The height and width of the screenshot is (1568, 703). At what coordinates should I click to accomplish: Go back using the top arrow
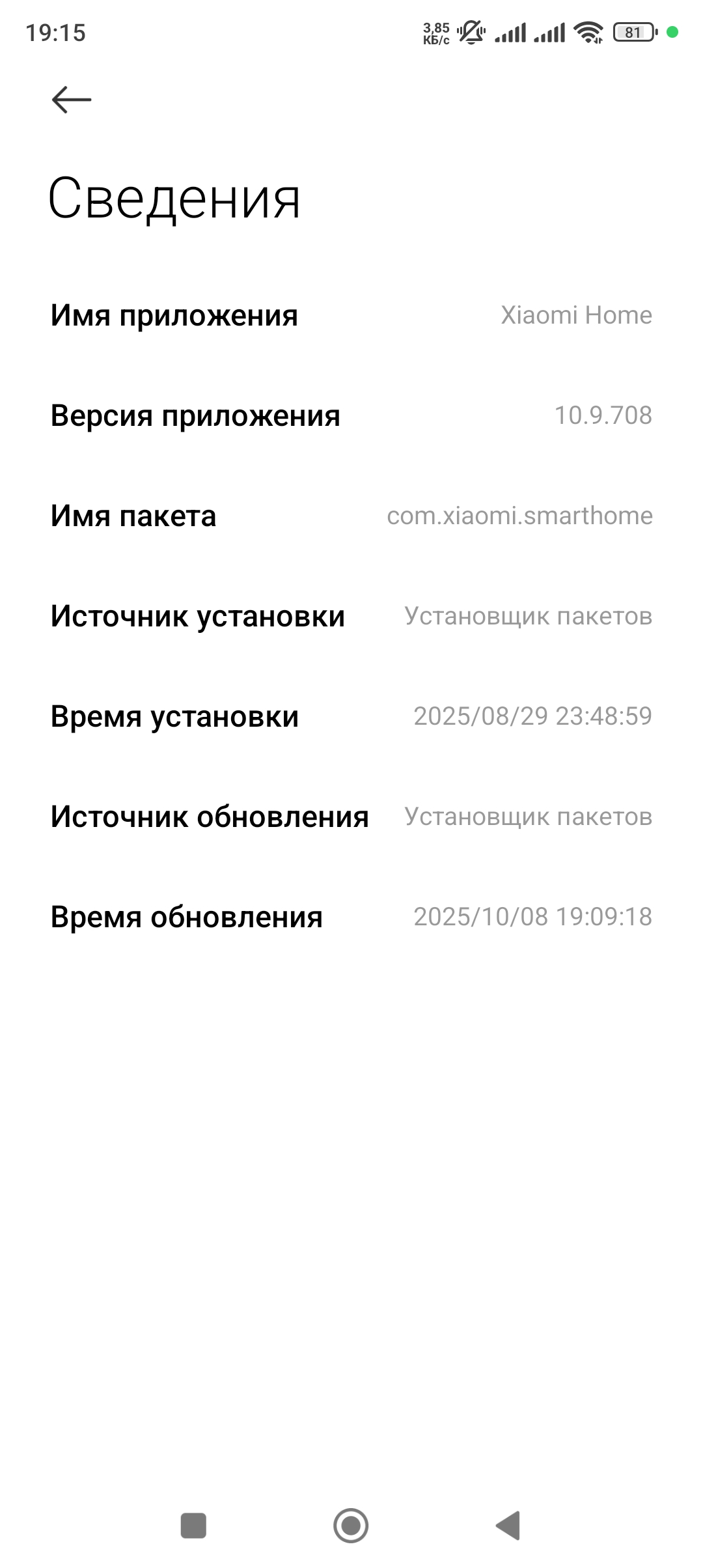[x=72, y=100]
